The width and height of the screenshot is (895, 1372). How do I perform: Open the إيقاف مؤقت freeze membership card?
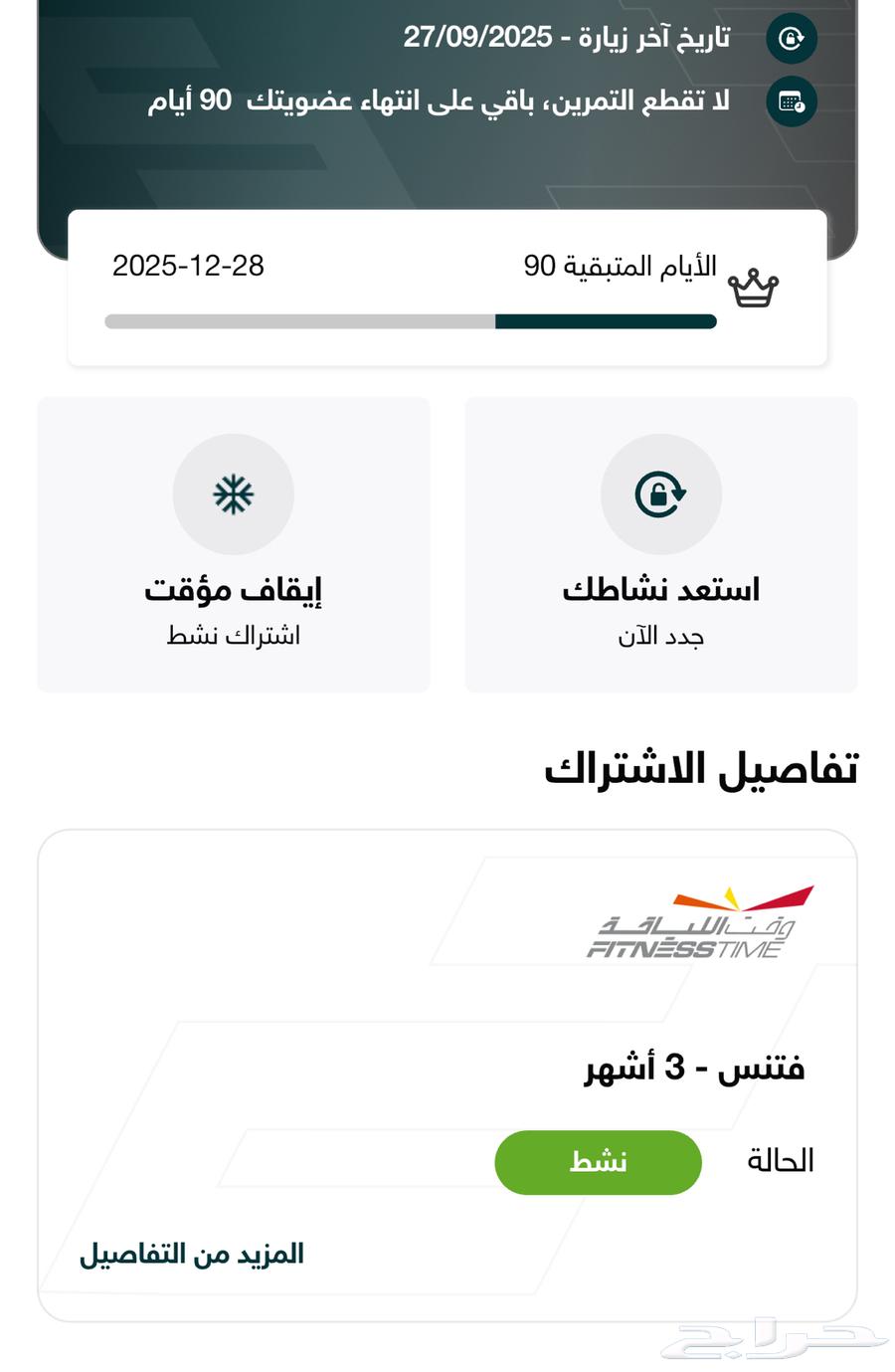coord(234,544)
